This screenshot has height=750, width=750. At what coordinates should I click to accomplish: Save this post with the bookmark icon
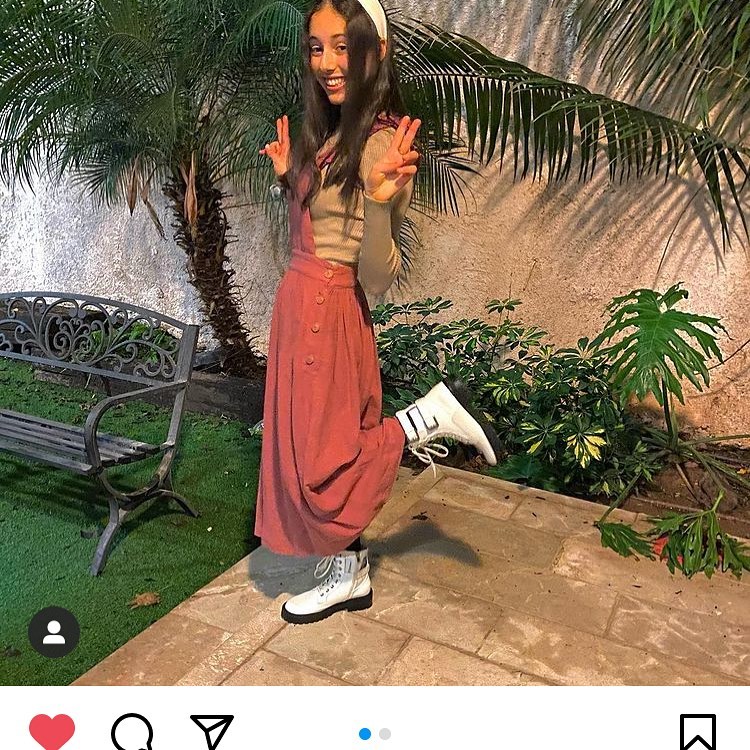point(697,733)
